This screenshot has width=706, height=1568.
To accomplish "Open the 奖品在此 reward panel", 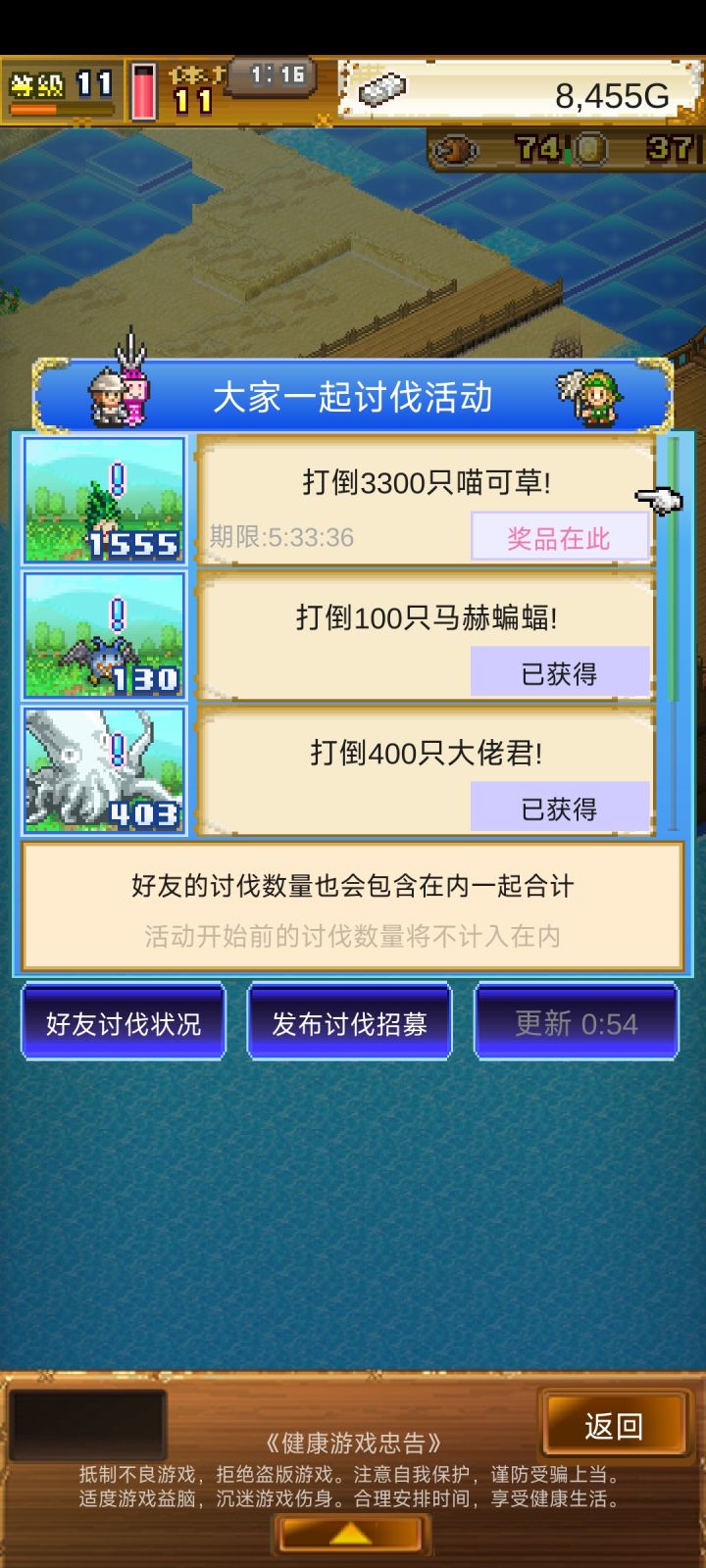I will pos(559,537).
